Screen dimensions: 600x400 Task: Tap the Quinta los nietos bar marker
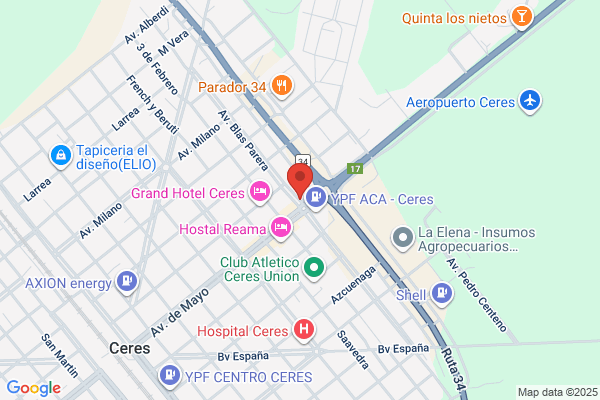(x=522, y=17)
